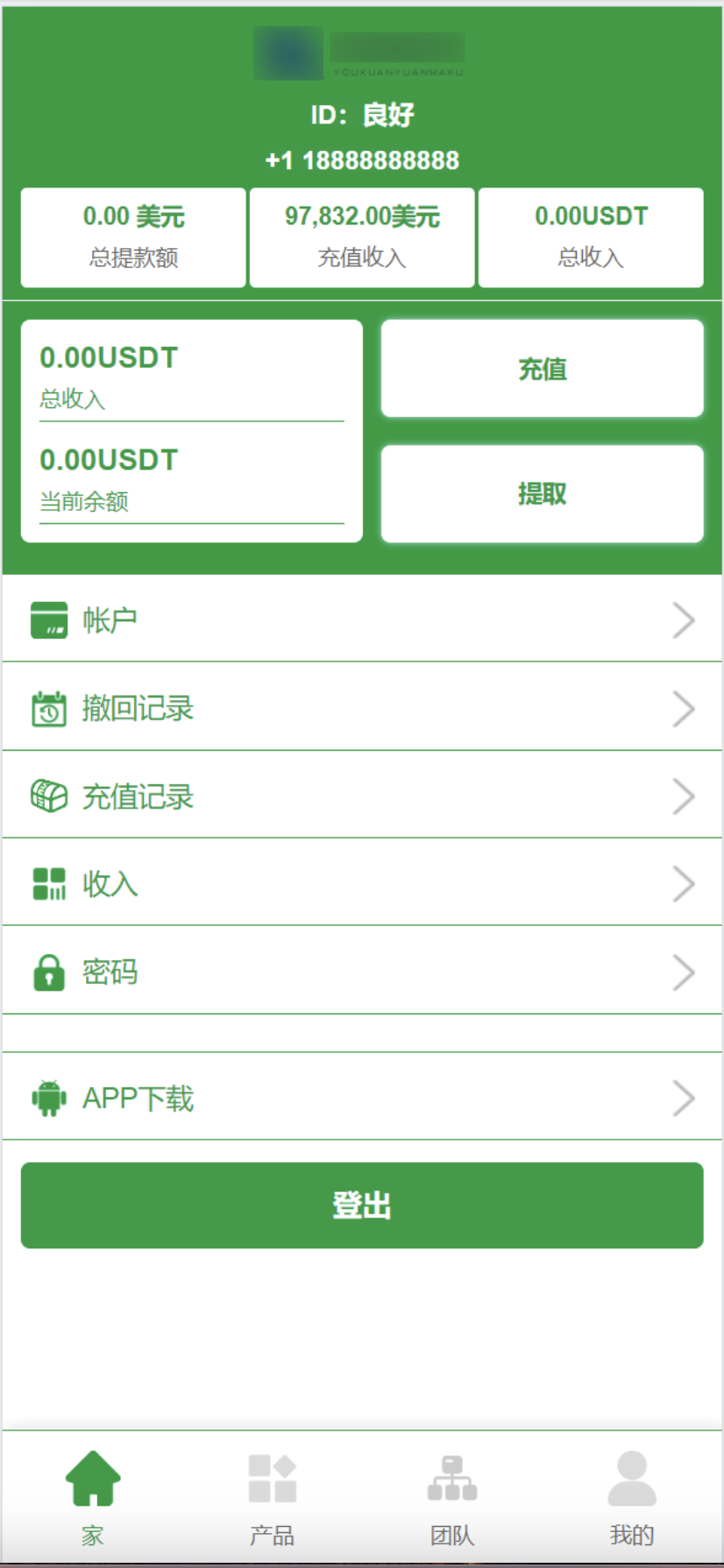Switch to the 我的 profile tab

point(631,1496)
